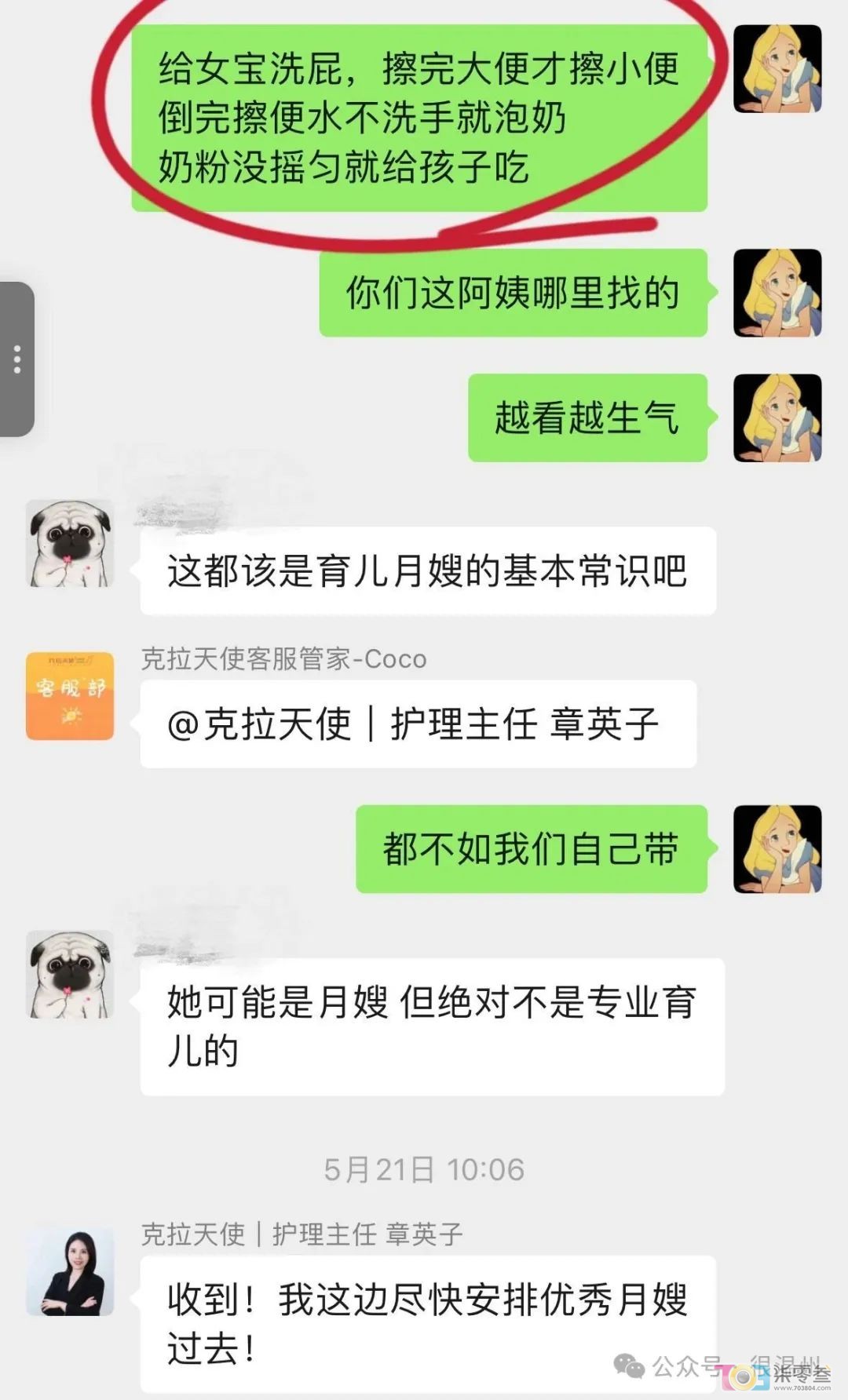Open the floating side handle with three dots
The image size is (848, 1400).
coord(16,359)
